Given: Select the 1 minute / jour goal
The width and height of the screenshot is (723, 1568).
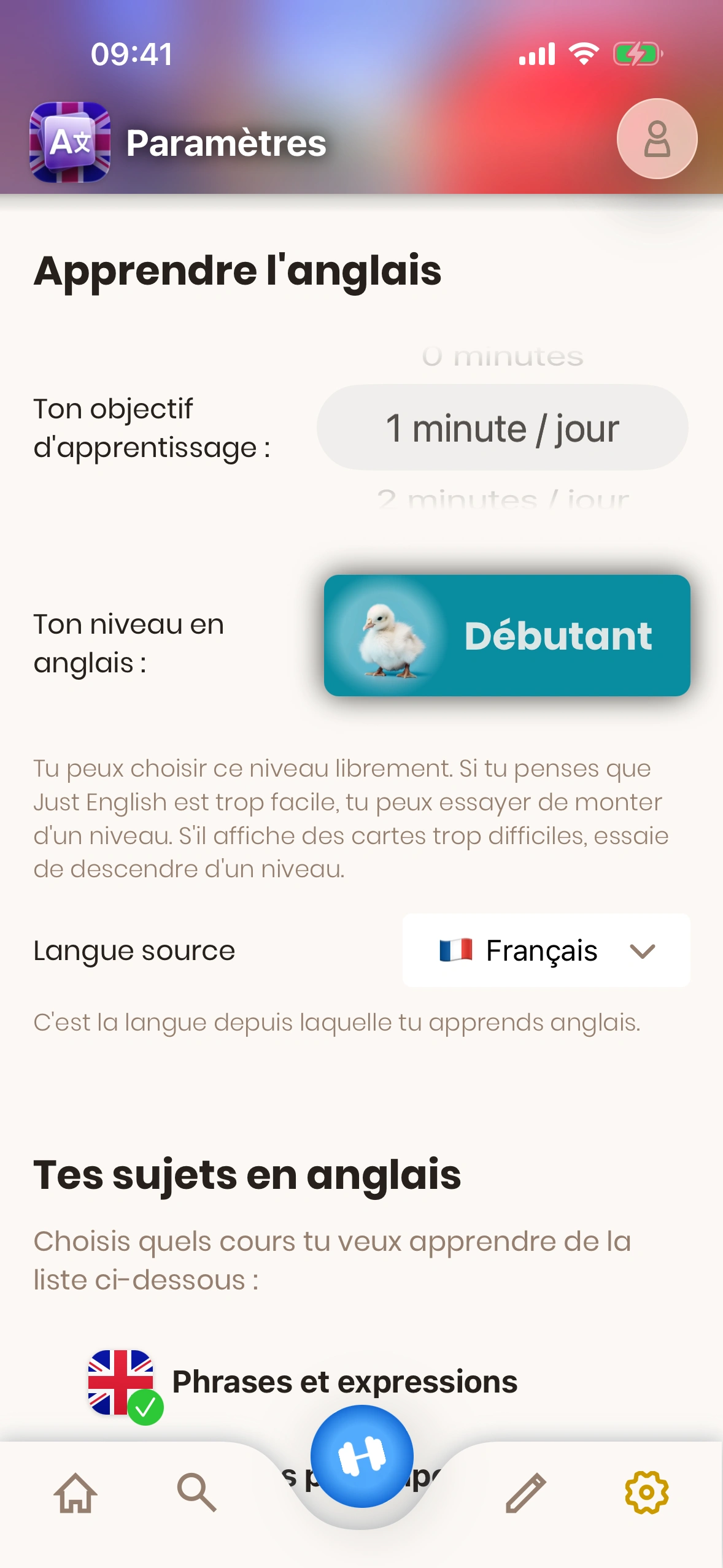Looking at the screenshot, I should (x=502, y=428).
